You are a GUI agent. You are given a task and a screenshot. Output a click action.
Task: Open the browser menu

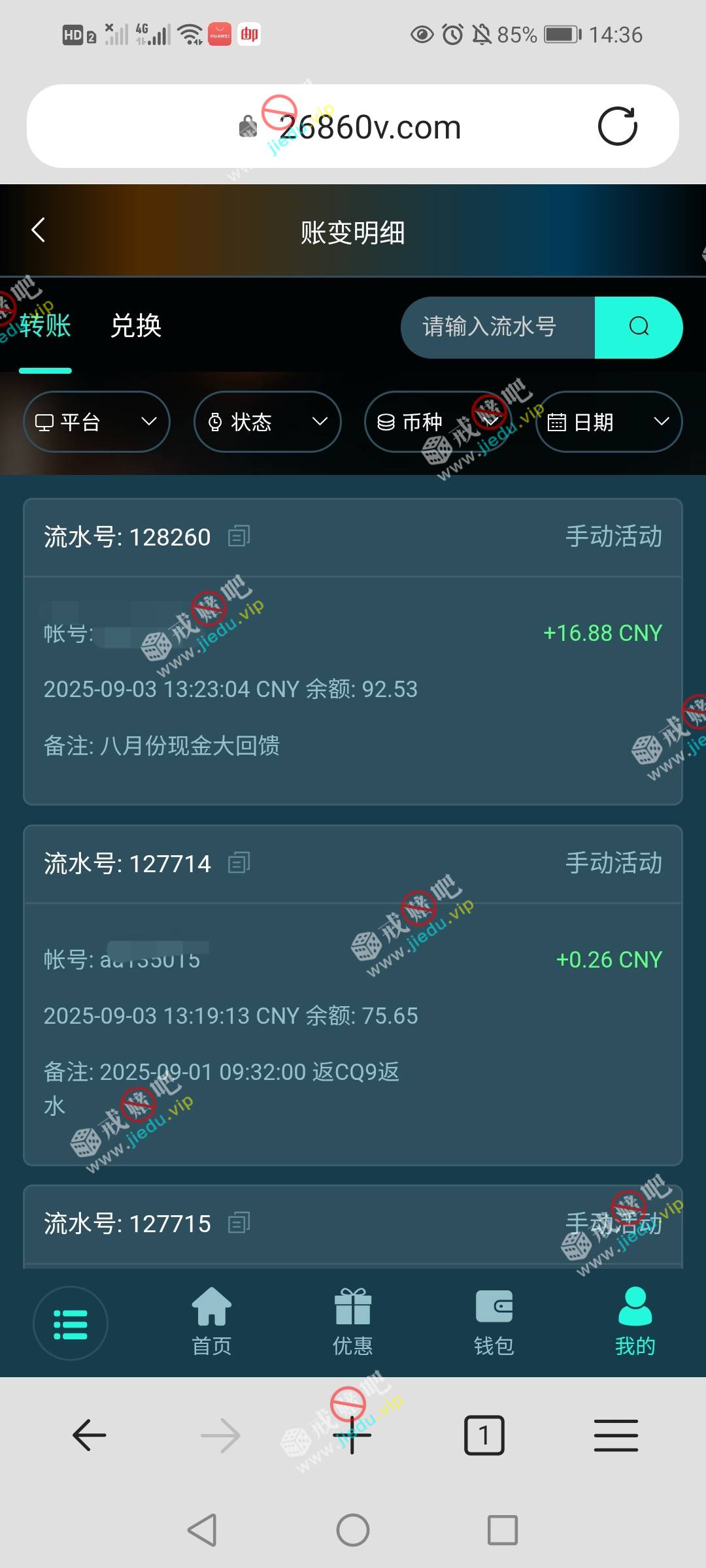616,1435
